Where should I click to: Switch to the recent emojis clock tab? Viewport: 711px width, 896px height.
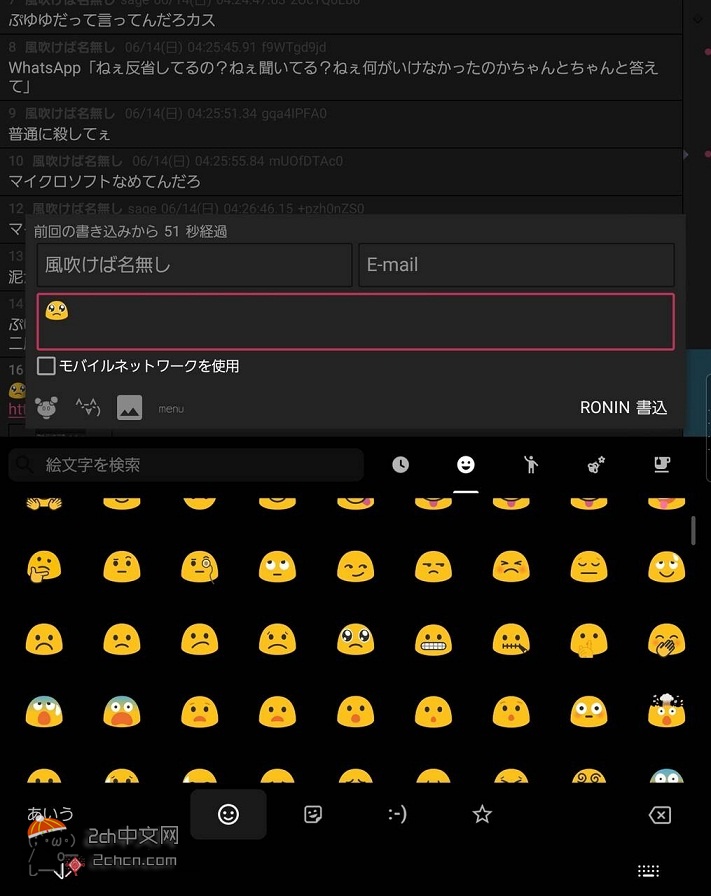pos(401,465)
